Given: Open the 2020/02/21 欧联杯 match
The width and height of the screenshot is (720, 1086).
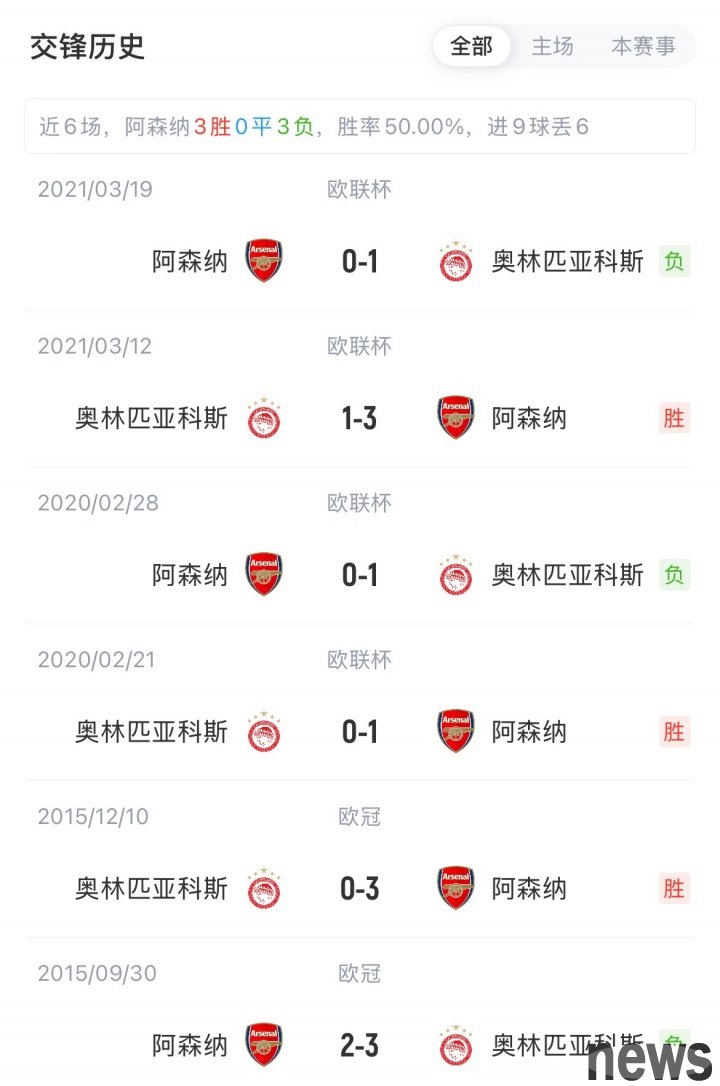Looking at the screenshot, I should tap(360, 732).
